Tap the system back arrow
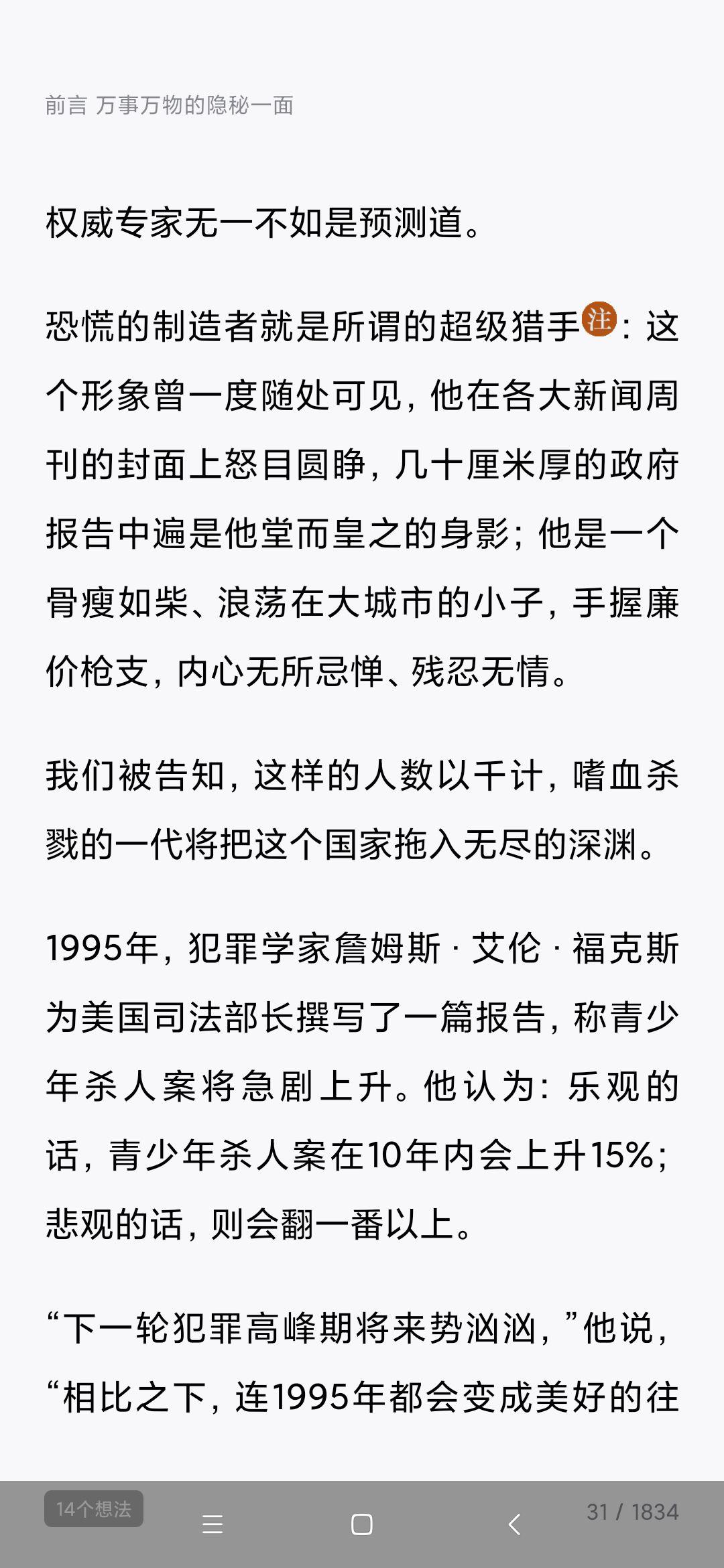This screenshot has height=1568, width=724. point(514,1524)
